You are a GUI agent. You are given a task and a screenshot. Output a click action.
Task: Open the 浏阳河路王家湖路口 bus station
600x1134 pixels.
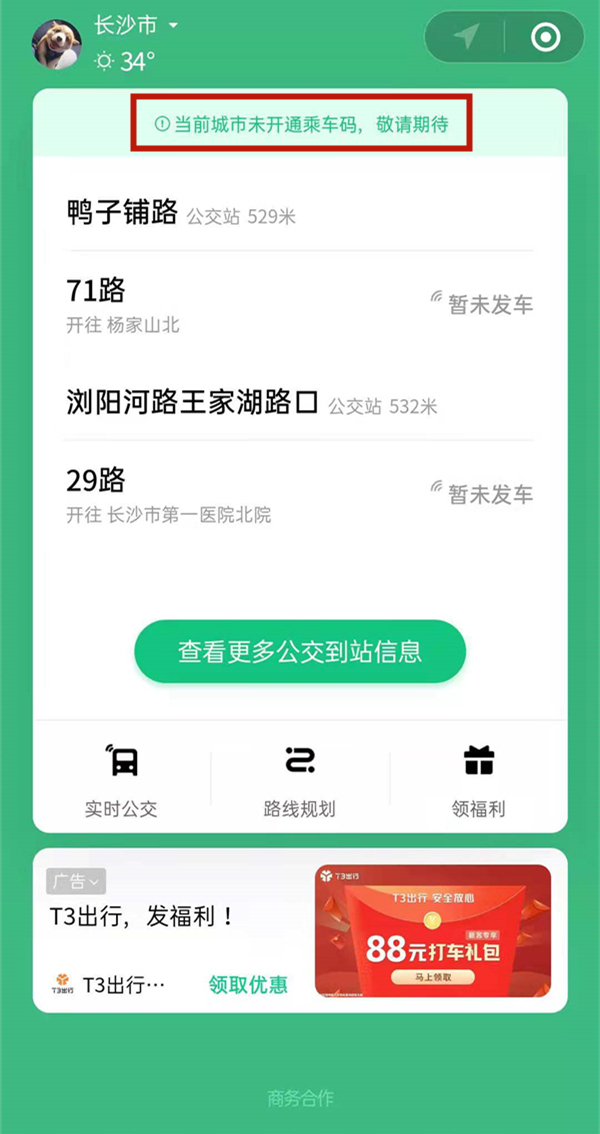click(x=192, y=403)
